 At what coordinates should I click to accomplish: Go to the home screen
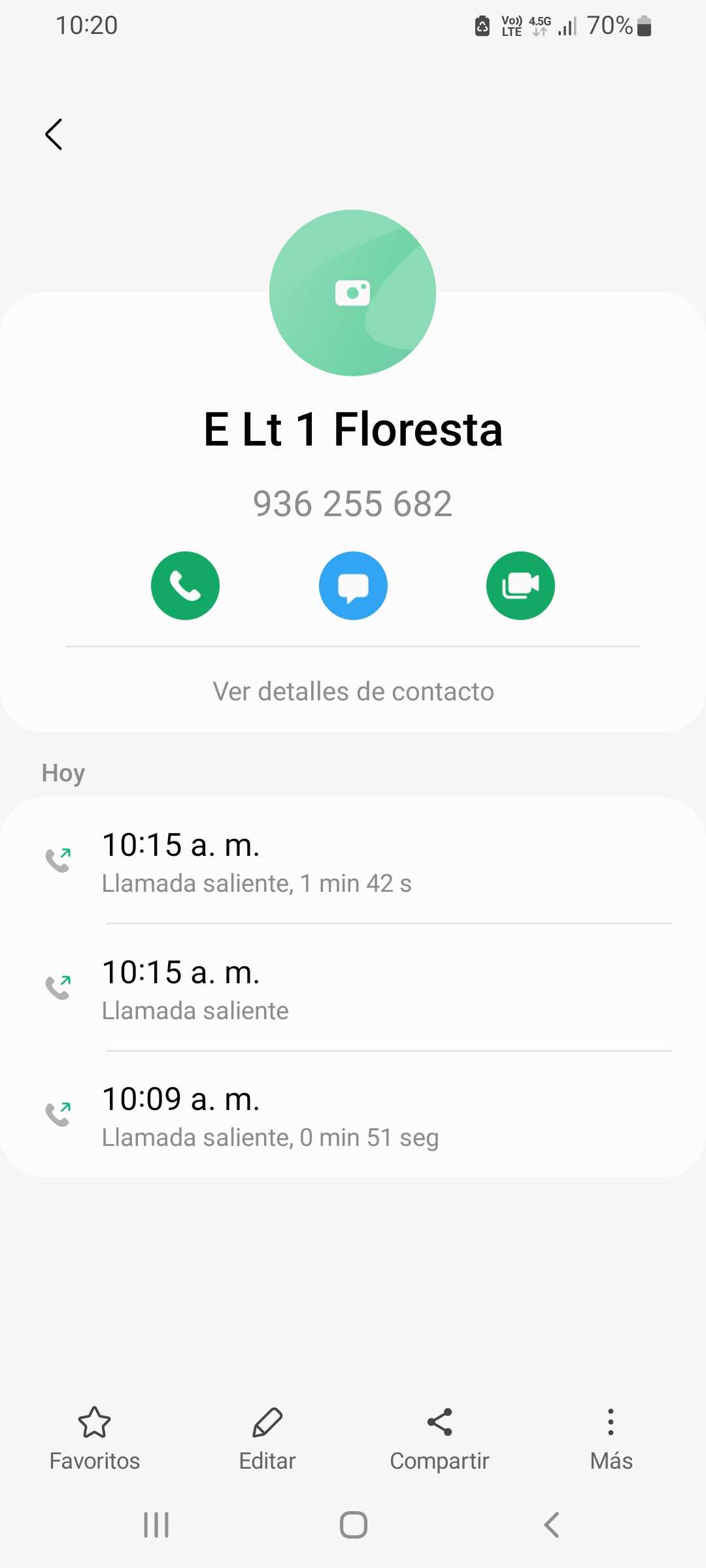(353, 1525)
